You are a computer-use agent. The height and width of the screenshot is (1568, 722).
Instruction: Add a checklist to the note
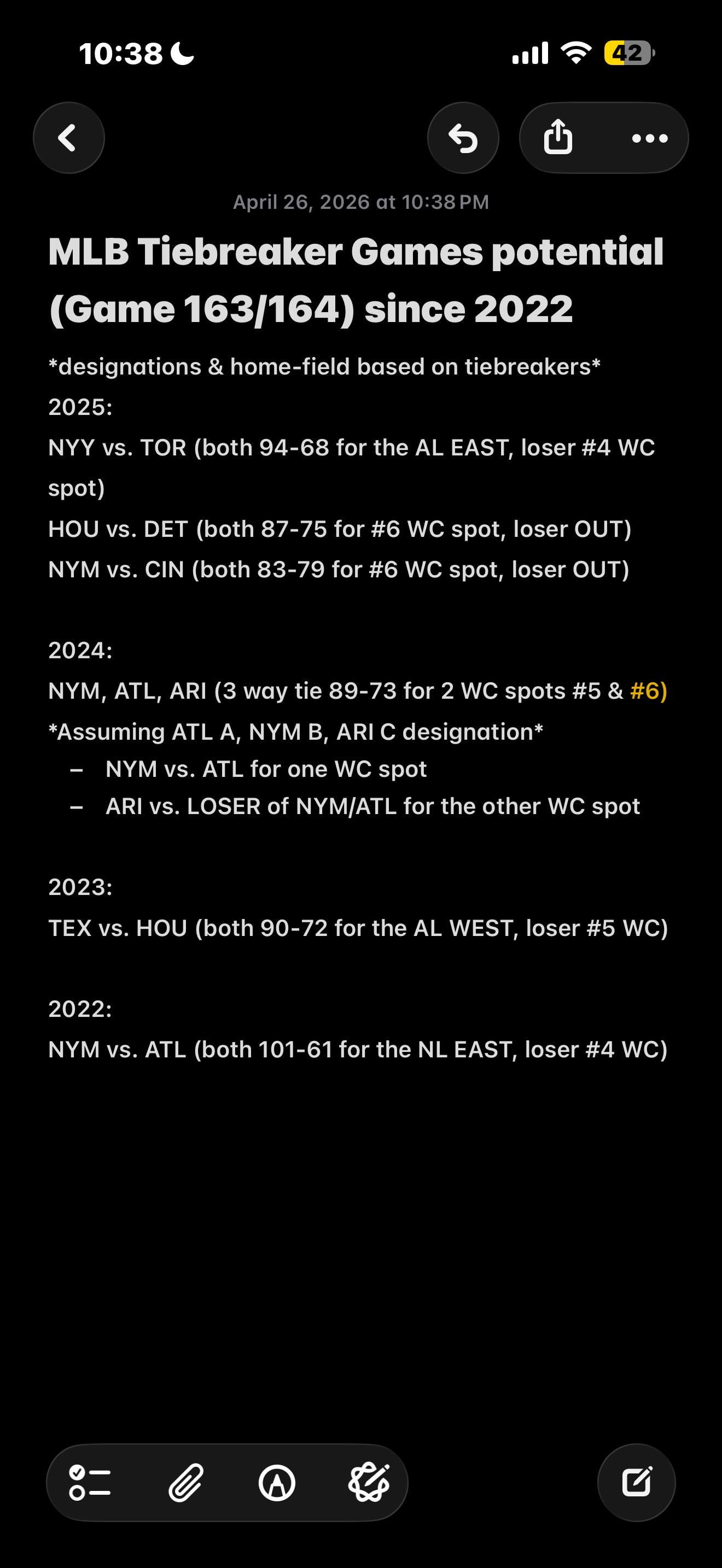tap(90, 1483)
